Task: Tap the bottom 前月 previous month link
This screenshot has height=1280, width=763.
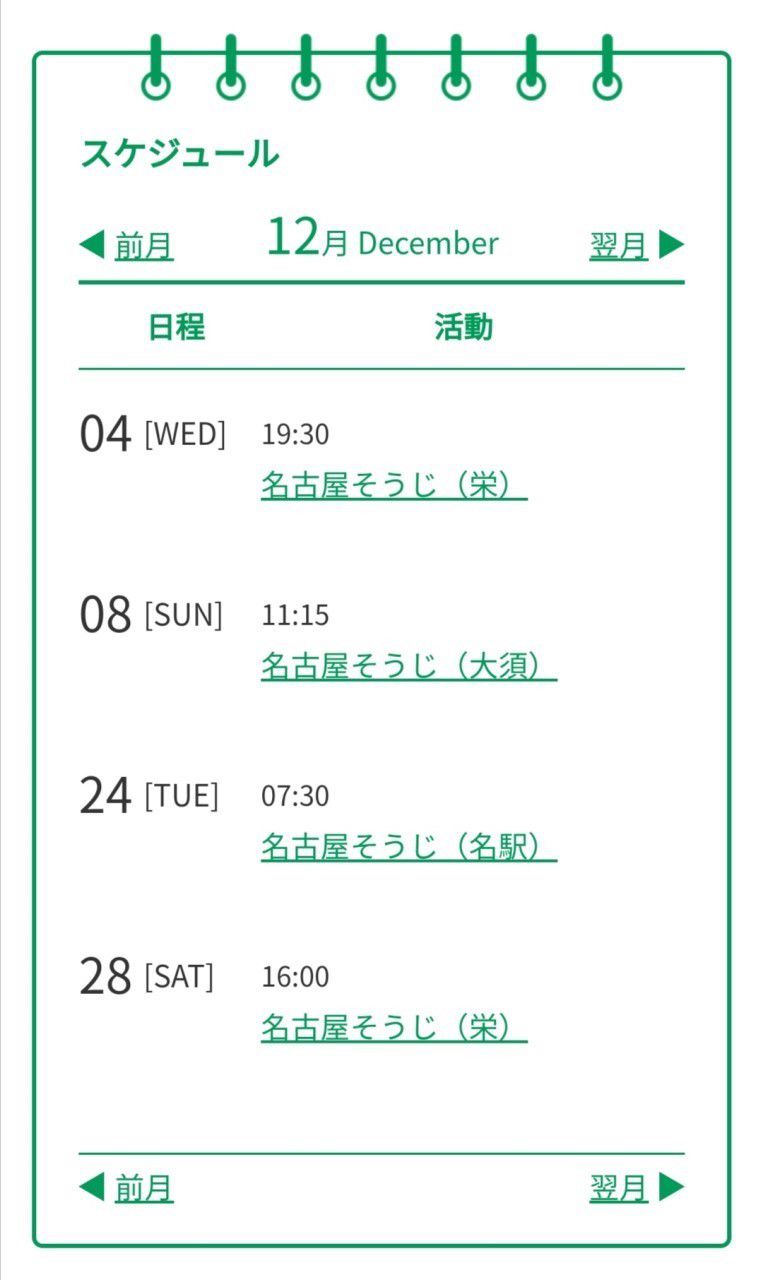Action: (x=144, y=1188)
